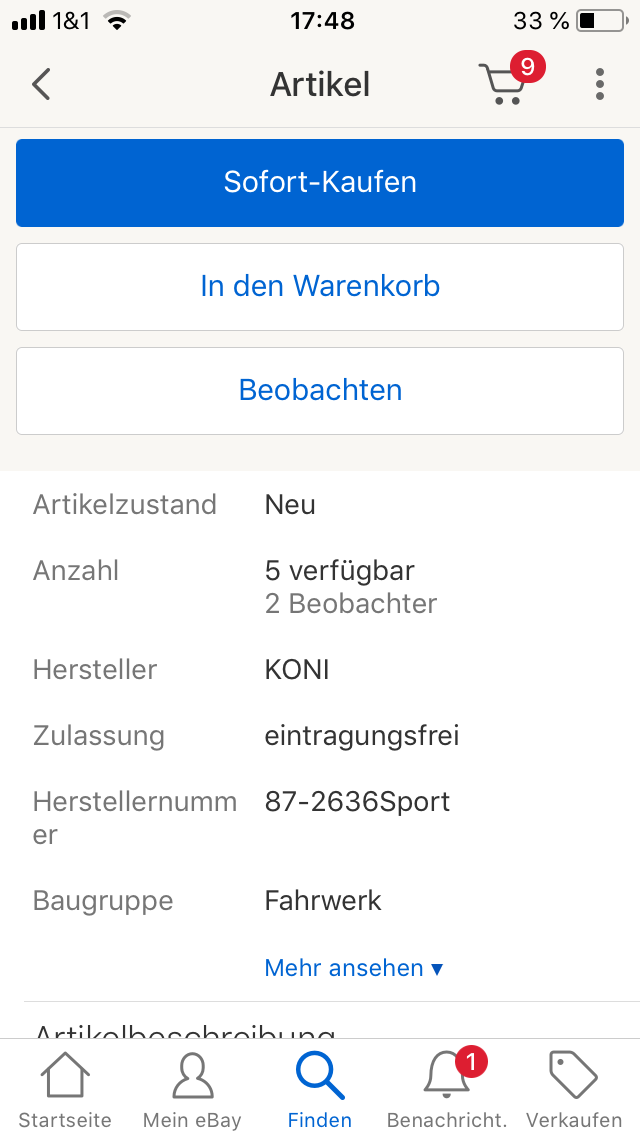Open the three-dot overflow menu
The height and width of the screenshot is (1136, 640).
599,84
